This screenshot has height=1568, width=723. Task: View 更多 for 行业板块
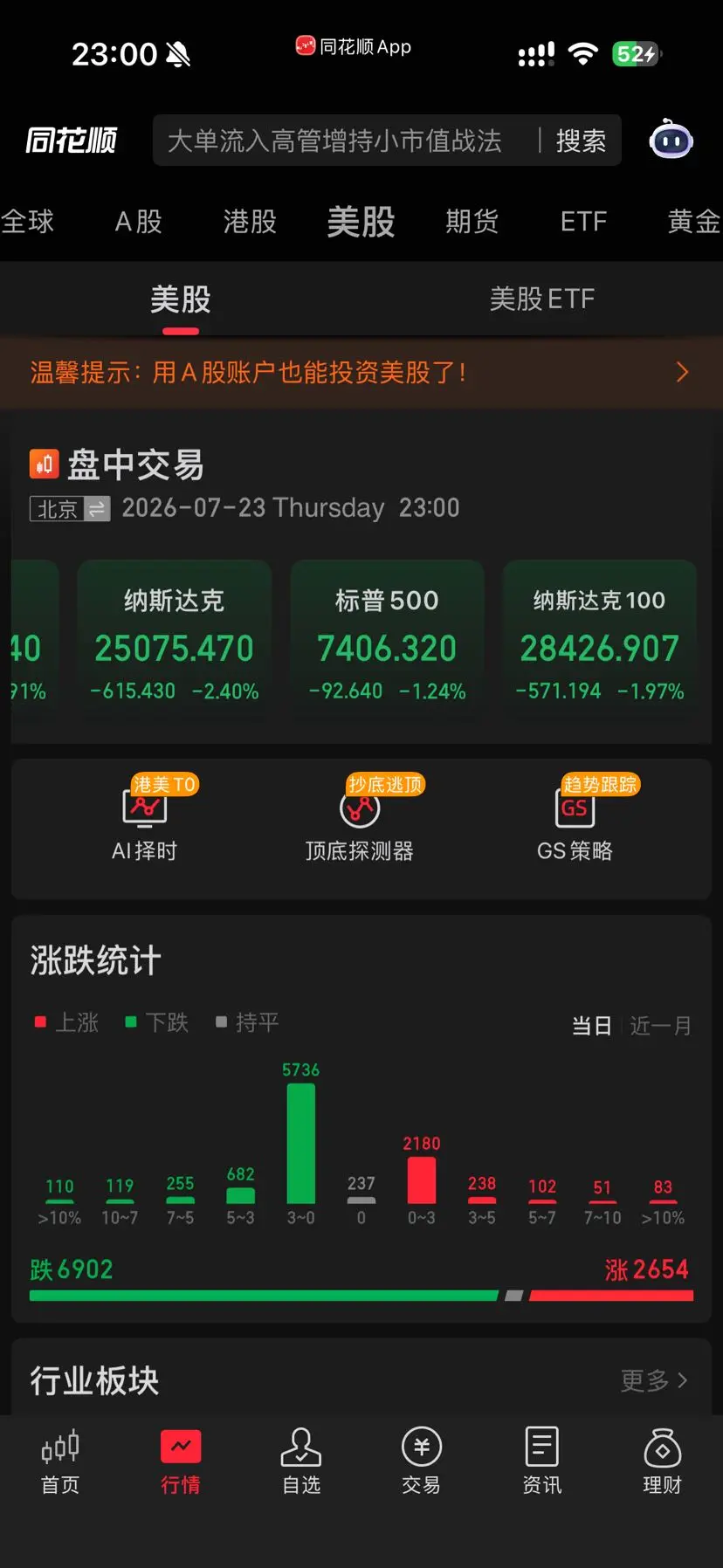pyautogui.click(x=654, y=1380)
